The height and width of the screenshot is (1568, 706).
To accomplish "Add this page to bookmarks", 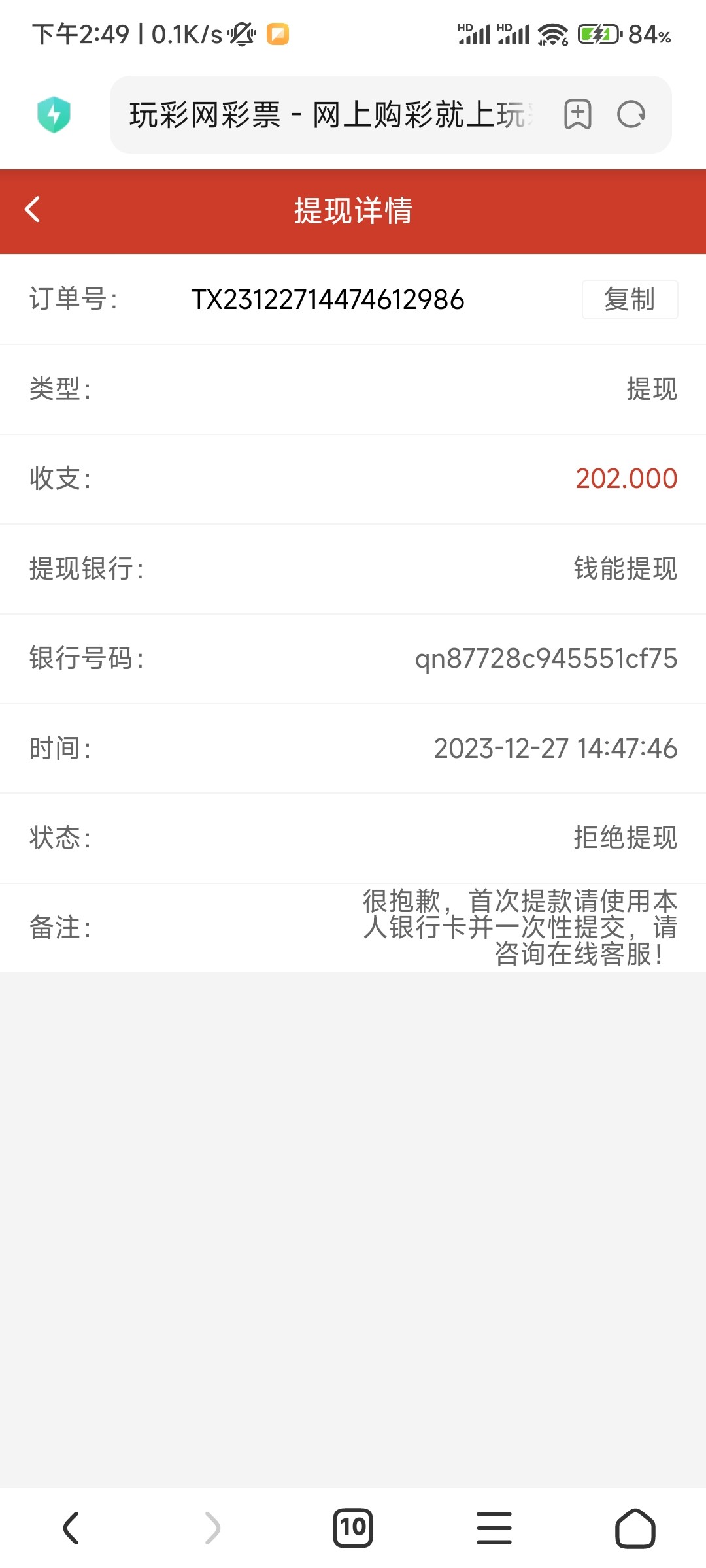I will pyautogui.click(x=578, y=115).
